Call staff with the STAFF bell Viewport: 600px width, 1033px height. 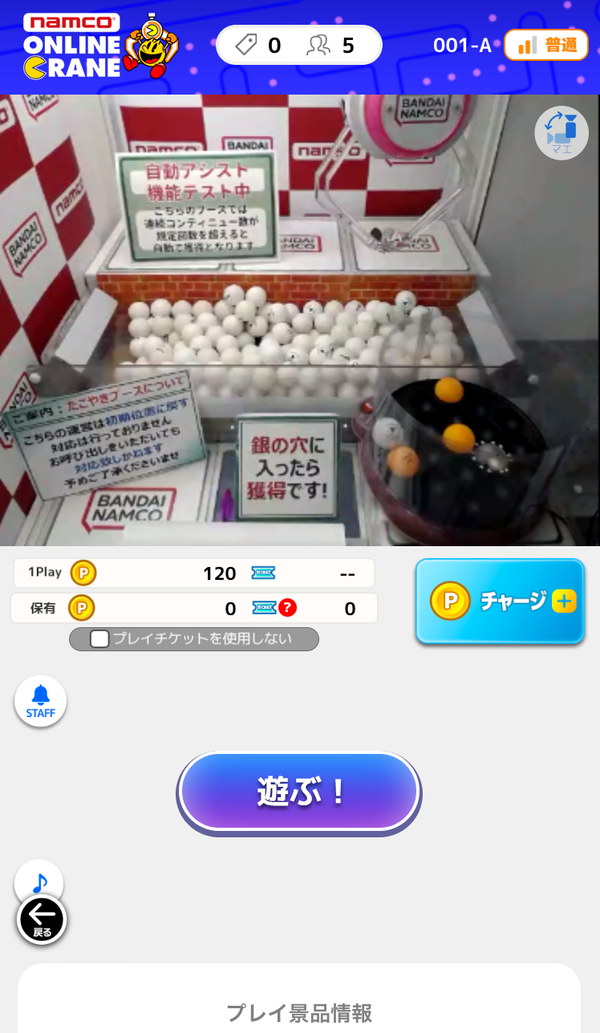click(41, 702)
